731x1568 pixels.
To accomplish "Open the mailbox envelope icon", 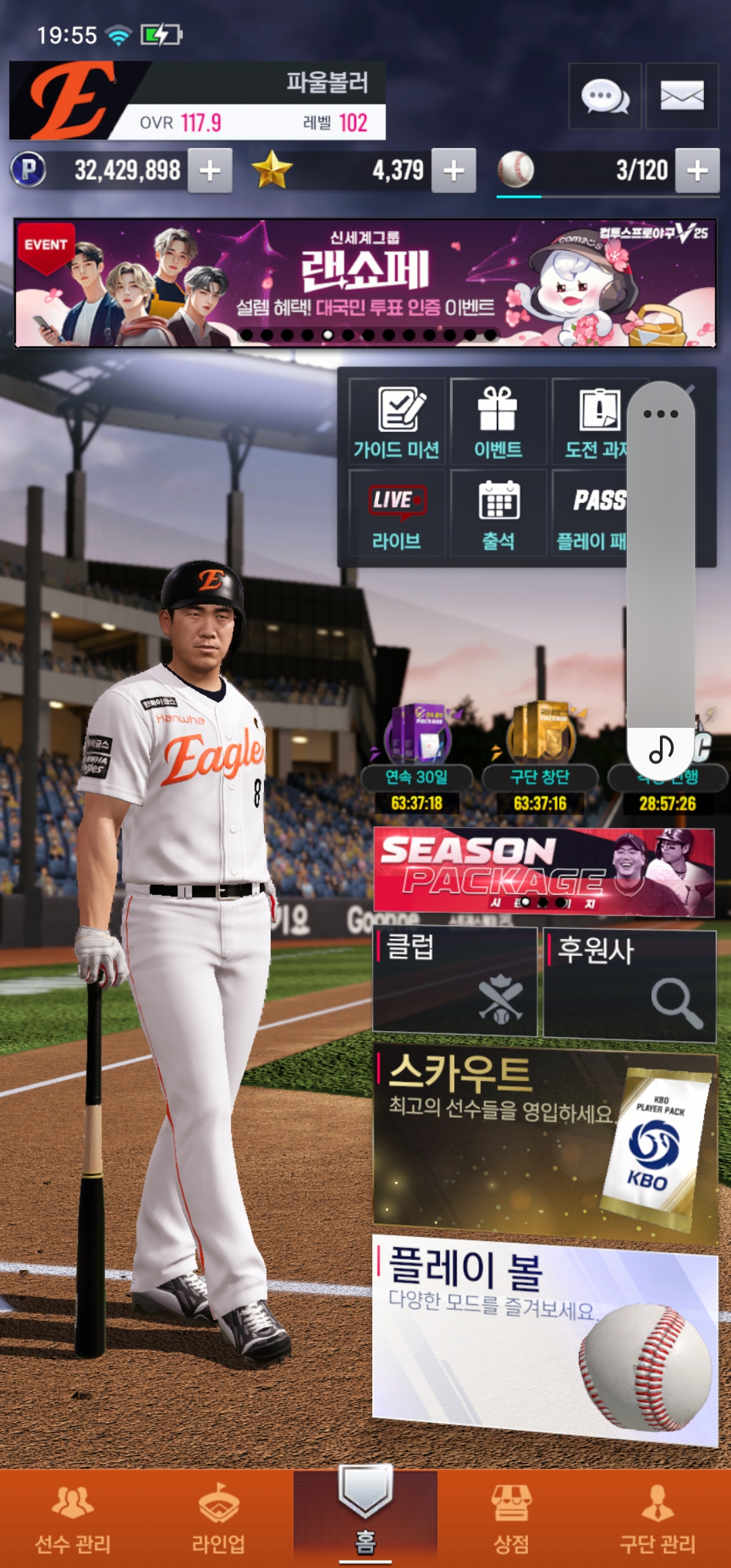I will [682, 96].
